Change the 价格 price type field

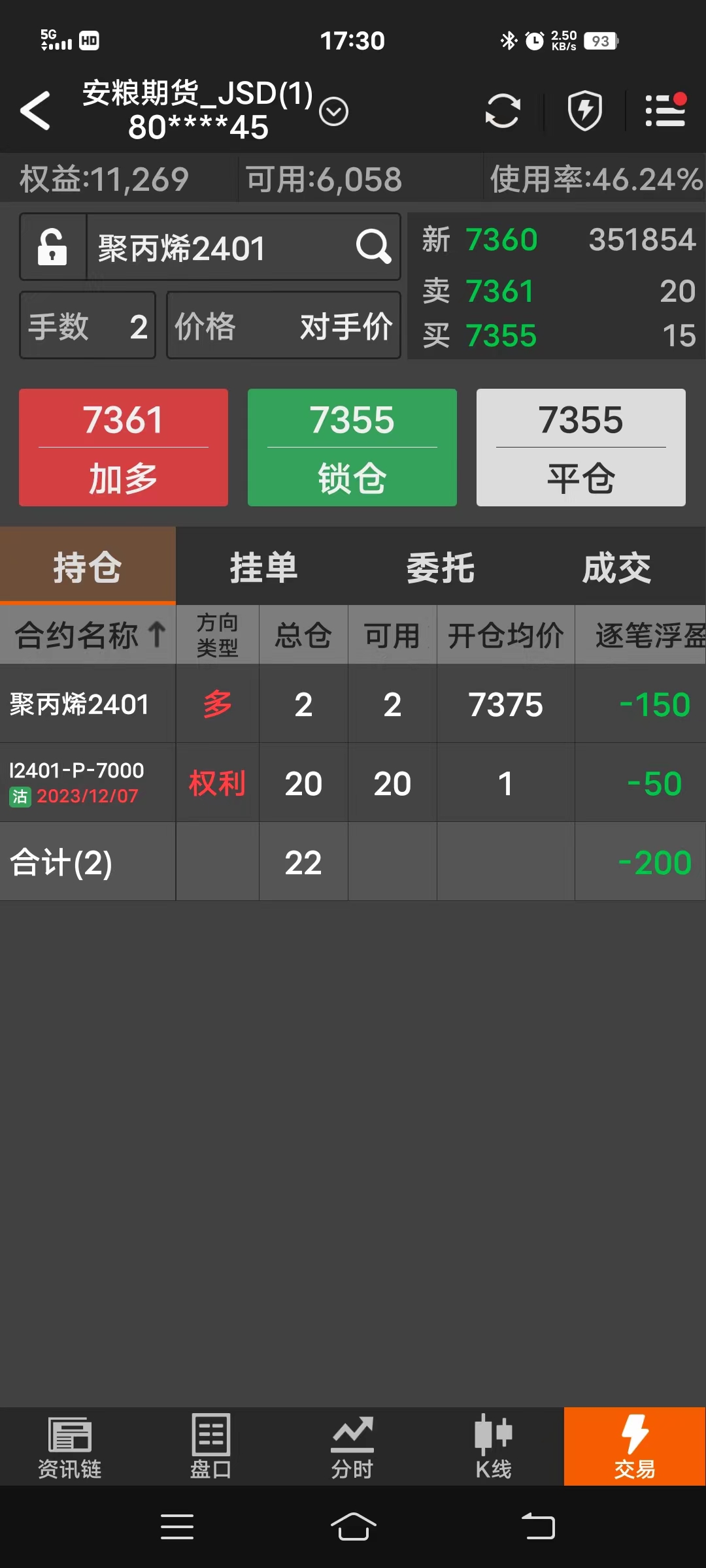[283, 325]
